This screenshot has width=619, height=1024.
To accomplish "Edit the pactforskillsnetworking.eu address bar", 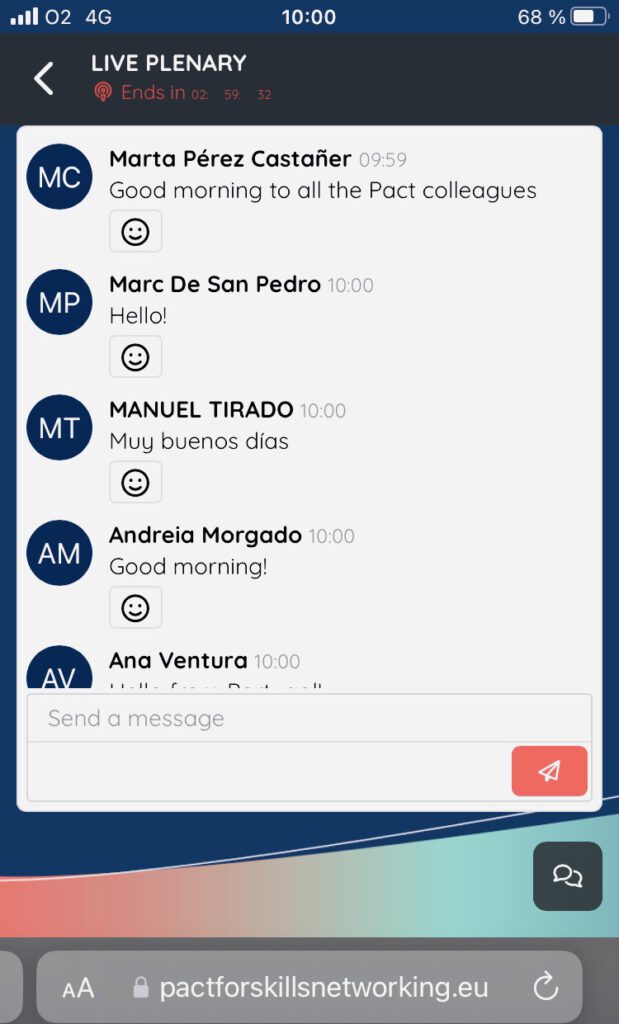I will pyautogui.click(x=324, y=988).
